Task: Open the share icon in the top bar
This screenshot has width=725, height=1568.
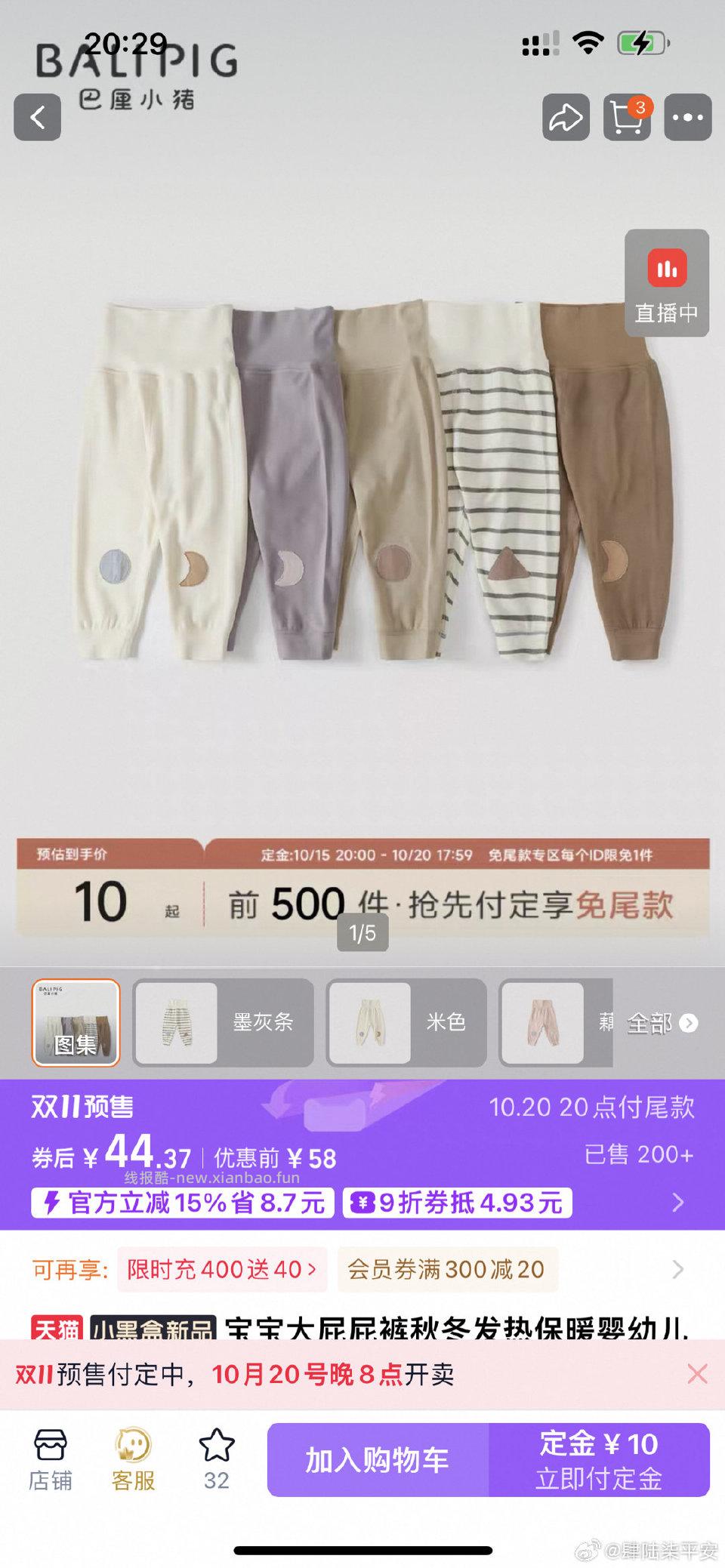Action: (565, 118)
